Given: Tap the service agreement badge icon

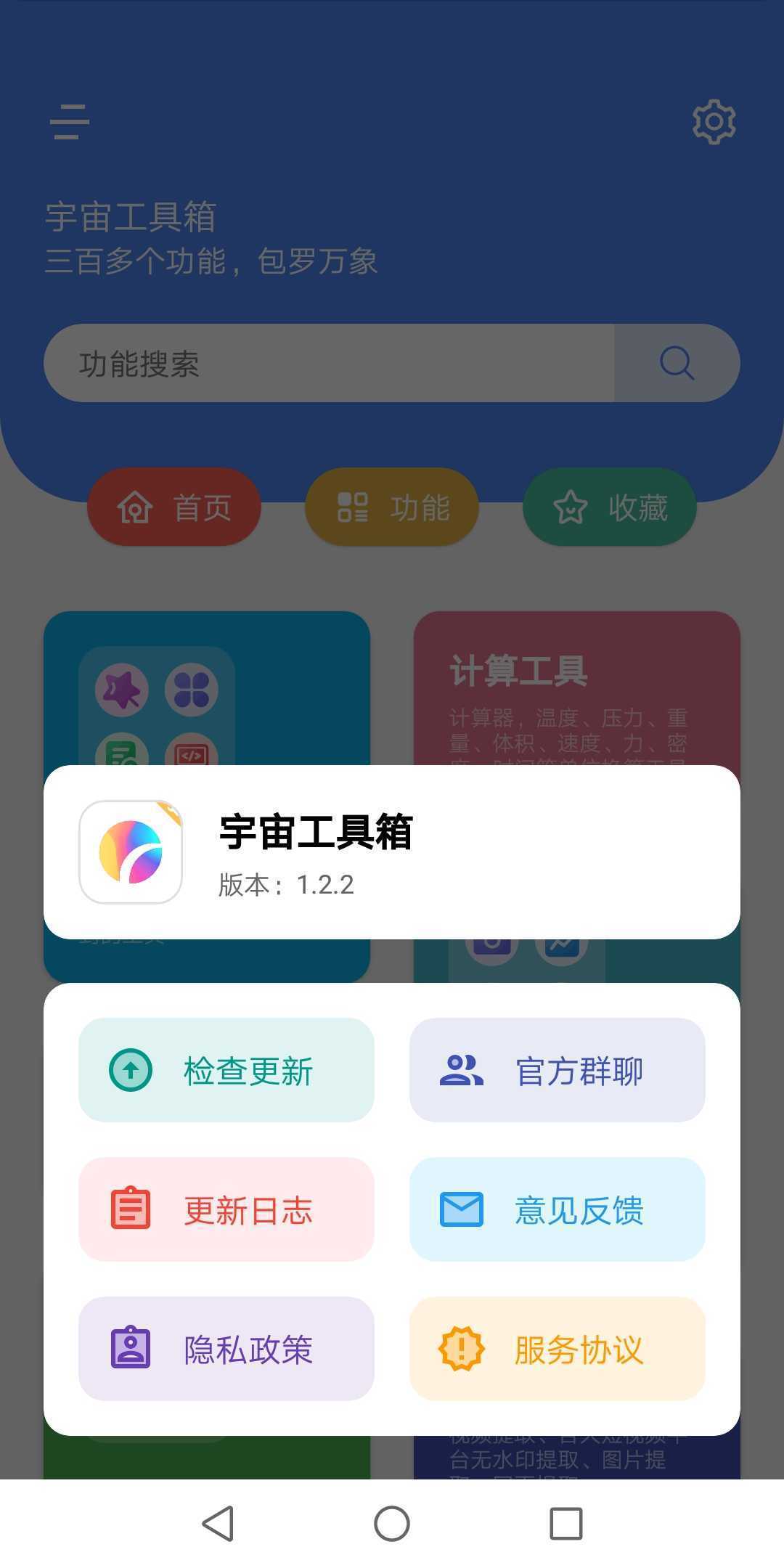Looking at the screenshot, I should point(463,1349).
